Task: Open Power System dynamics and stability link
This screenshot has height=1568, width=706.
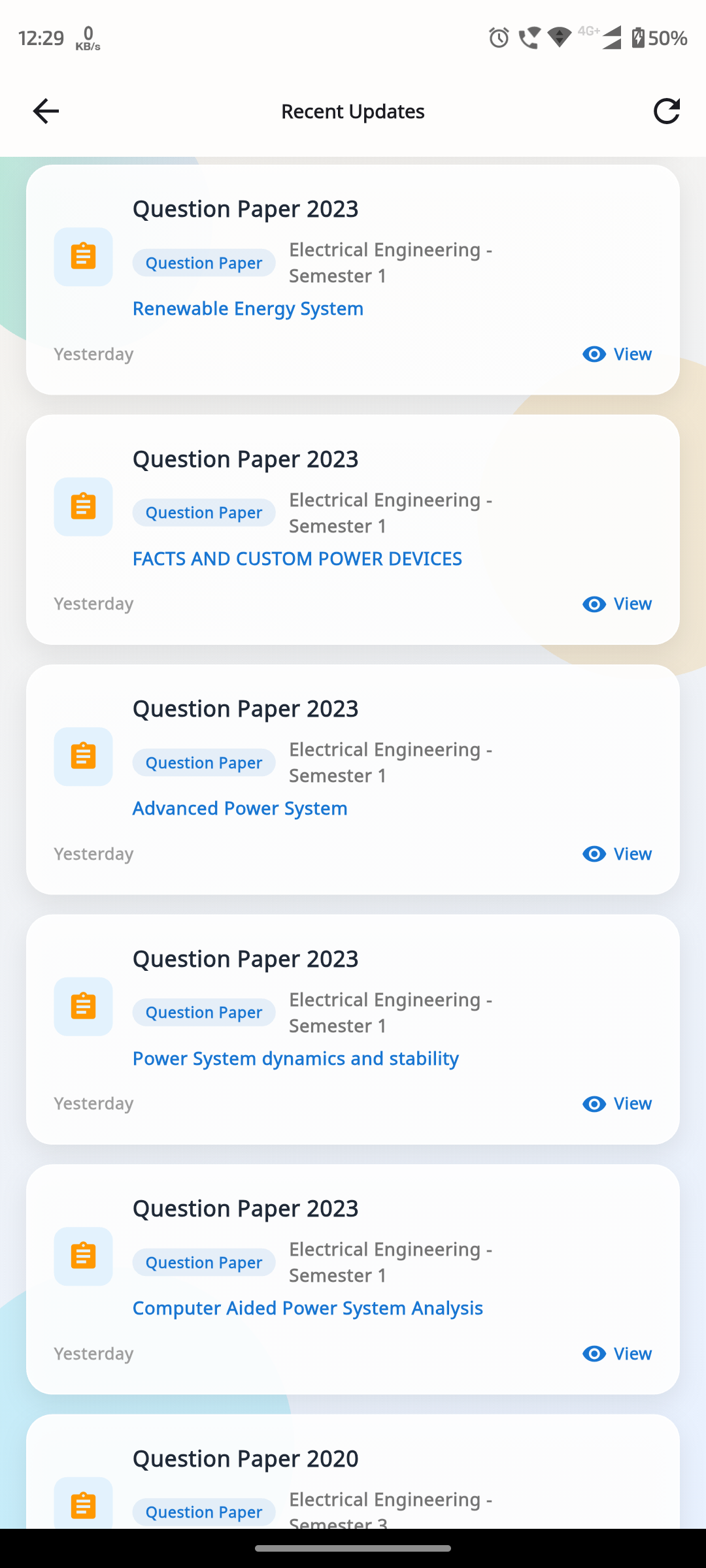Action: click(x=295, y=1058)
